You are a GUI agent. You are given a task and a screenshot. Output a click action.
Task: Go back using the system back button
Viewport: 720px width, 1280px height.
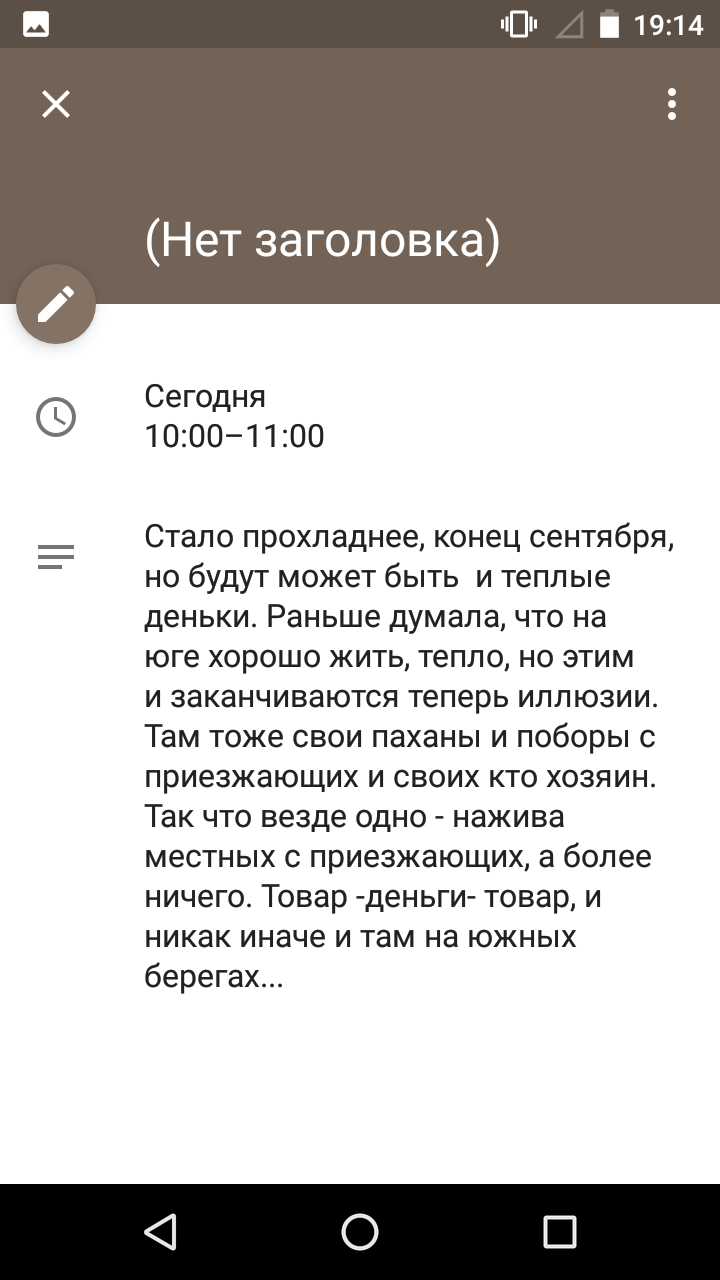160,1232
